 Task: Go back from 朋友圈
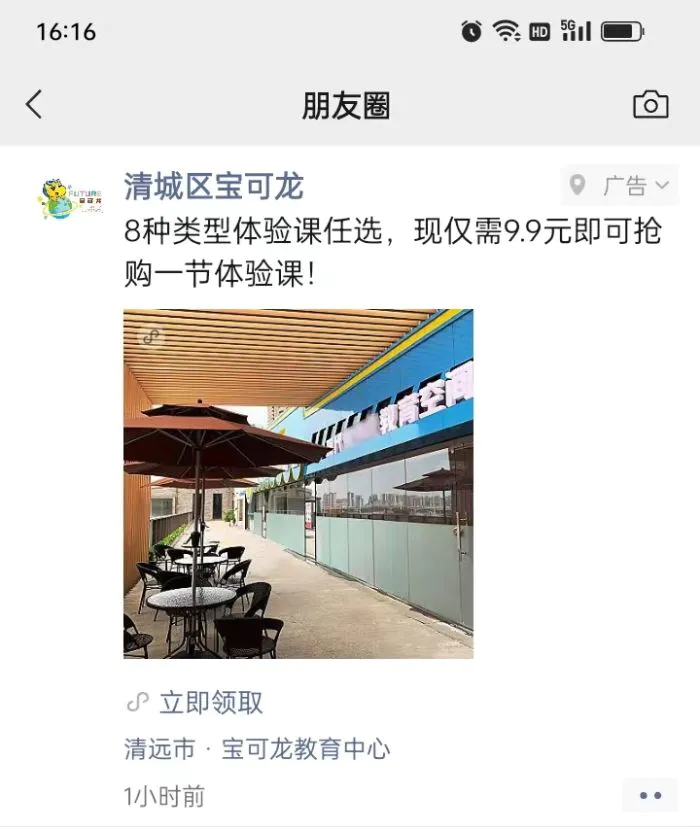tap(35, 105)
